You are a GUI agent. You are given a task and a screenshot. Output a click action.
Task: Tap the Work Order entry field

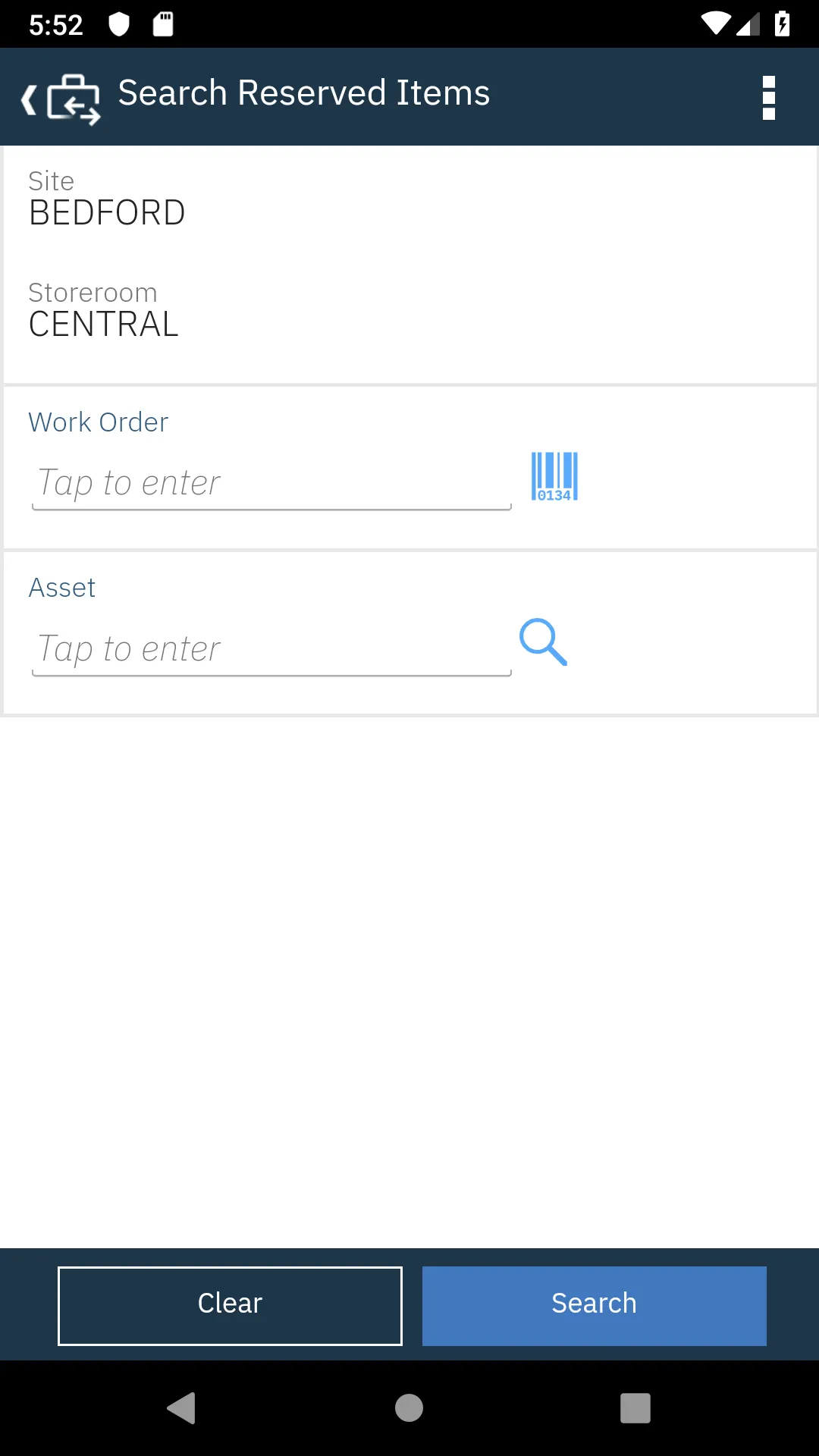271,483
